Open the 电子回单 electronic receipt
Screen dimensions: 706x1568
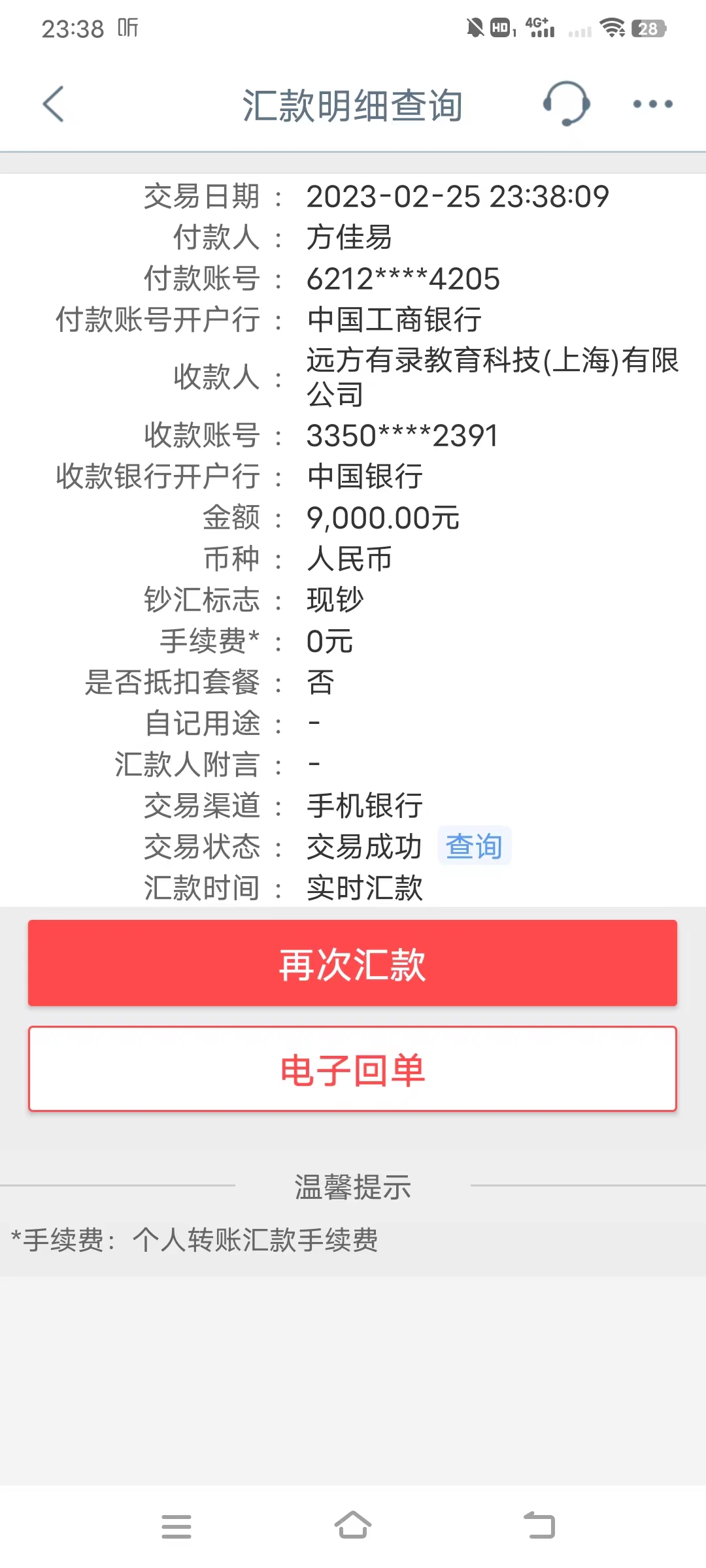click(x=352, y=1070)
